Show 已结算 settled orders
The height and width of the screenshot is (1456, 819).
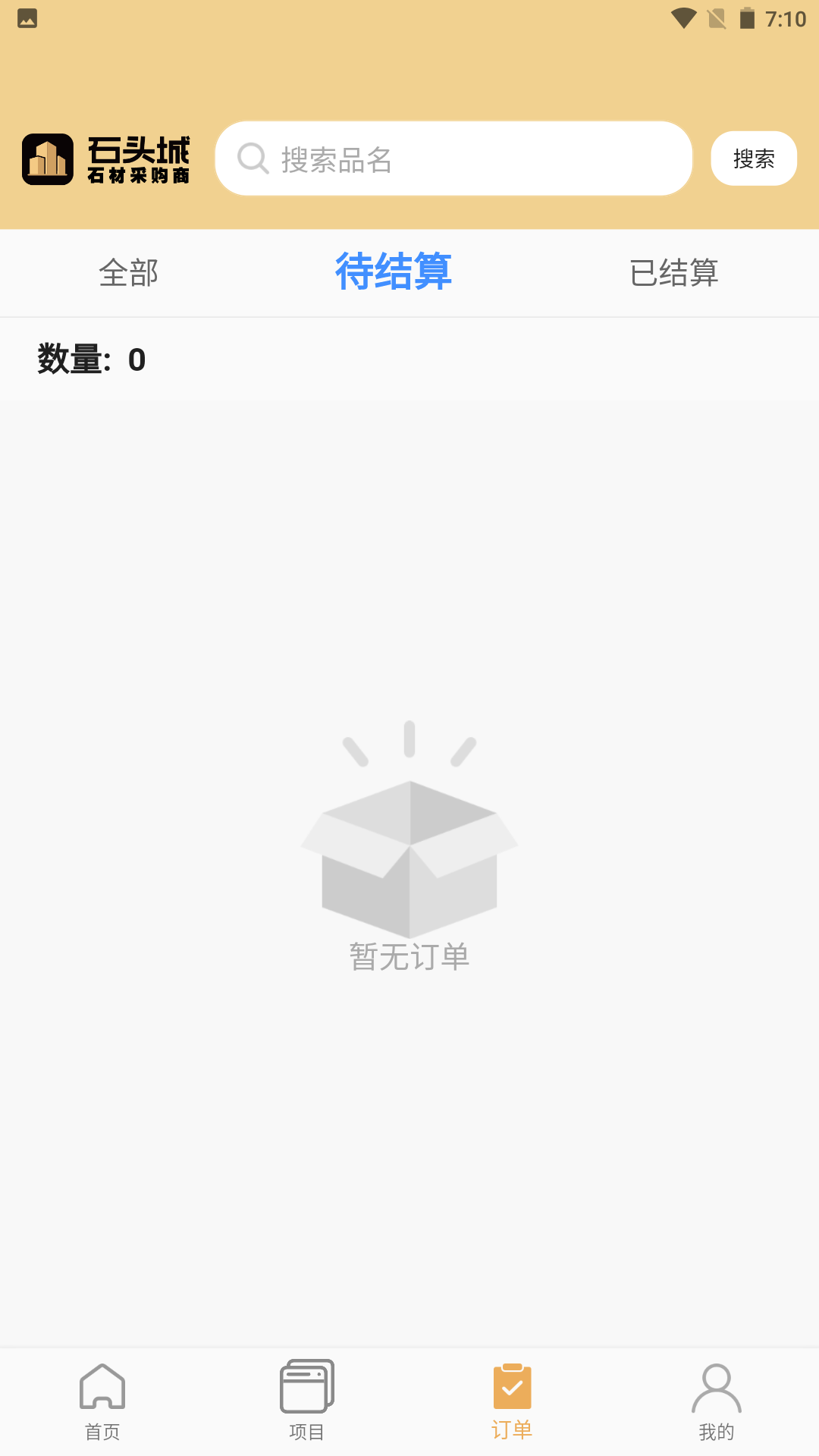coord(674,273)
